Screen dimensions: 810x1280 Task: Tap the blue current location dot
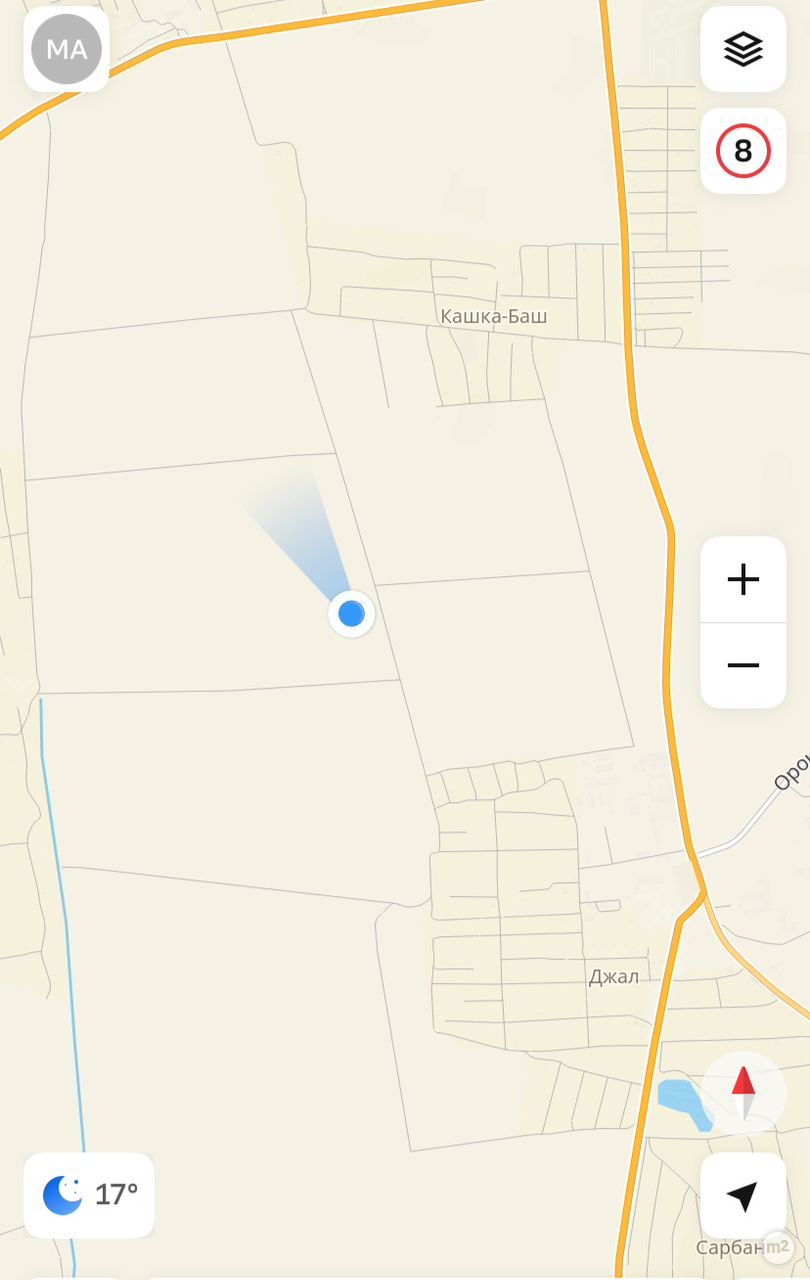[x=351, y=613]
